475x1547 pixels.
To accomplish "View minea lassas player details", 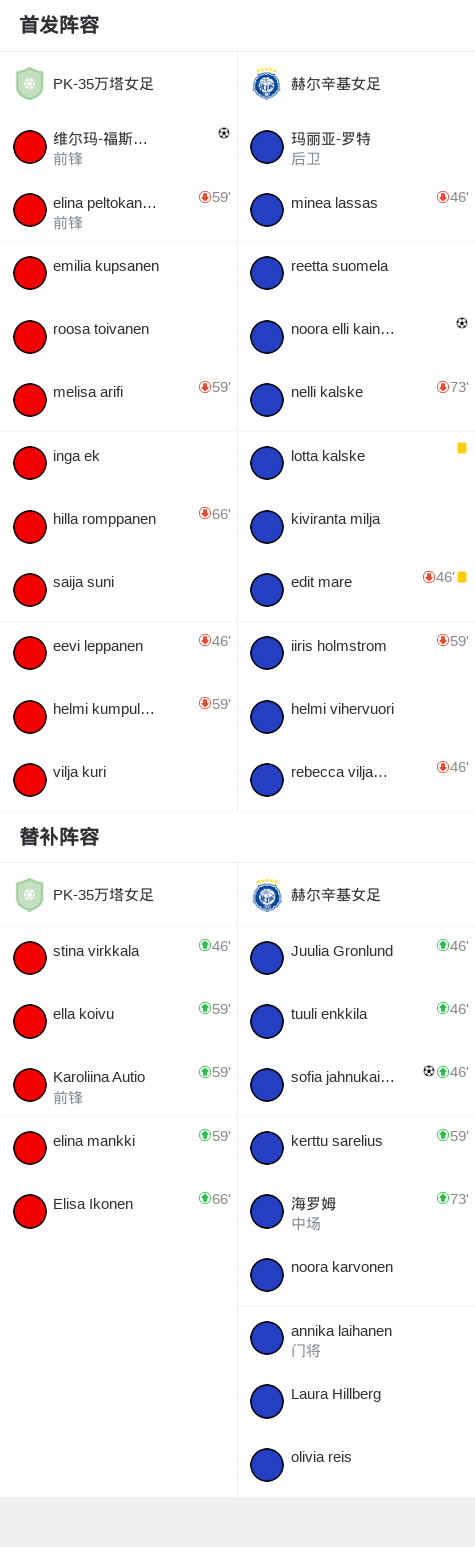I will pos(356,210).
